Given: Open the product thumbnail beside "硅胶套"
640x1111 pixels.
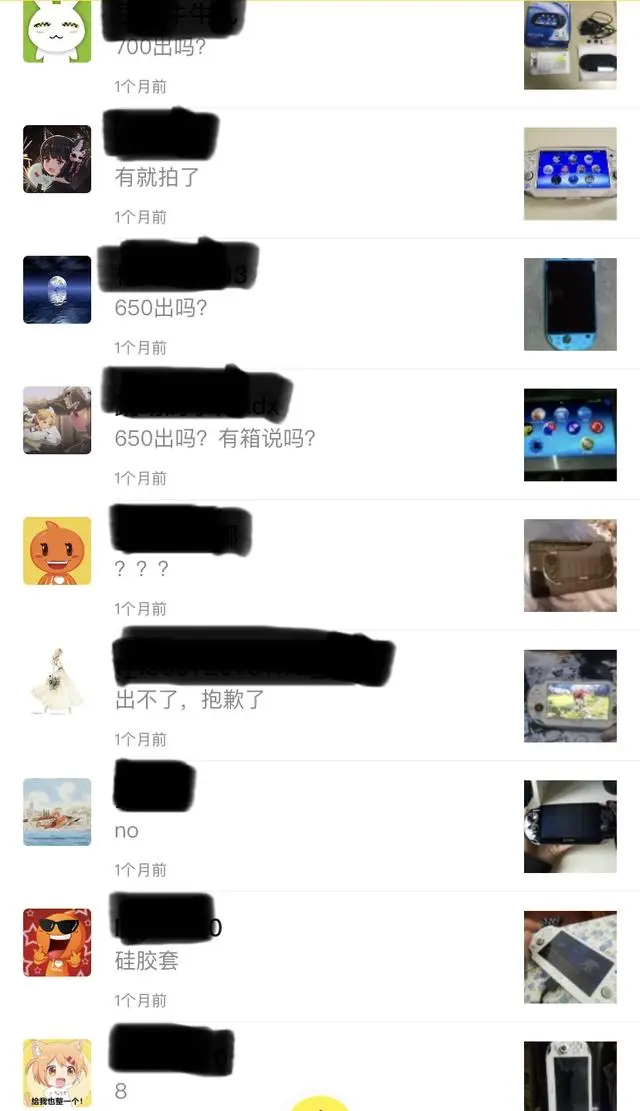Looking at the screenshot, I should [x=570, y=957].
